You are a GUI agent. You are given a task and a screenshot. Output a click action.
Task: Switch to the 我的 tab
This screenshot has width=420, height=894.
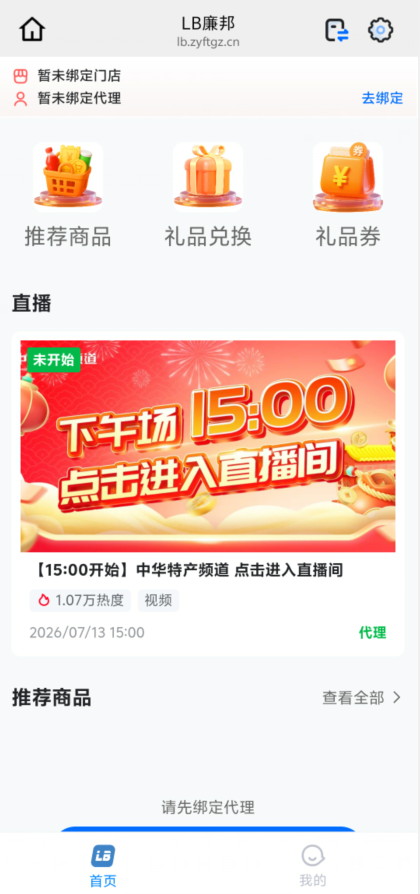point(313,866)
